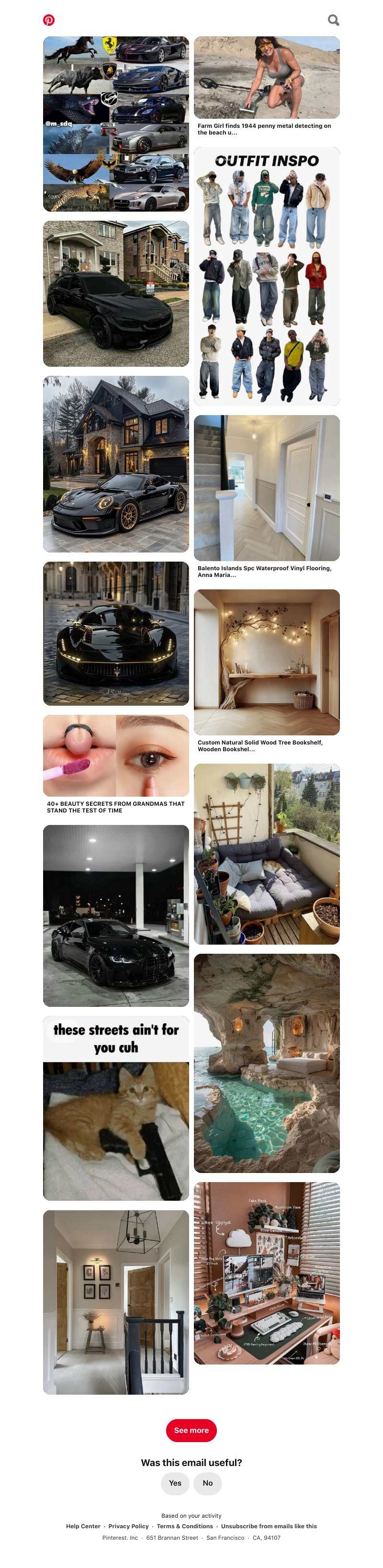Open the cave bedroom with pool pin
The image size is (383, 1568).
[x=266, y=1063]
